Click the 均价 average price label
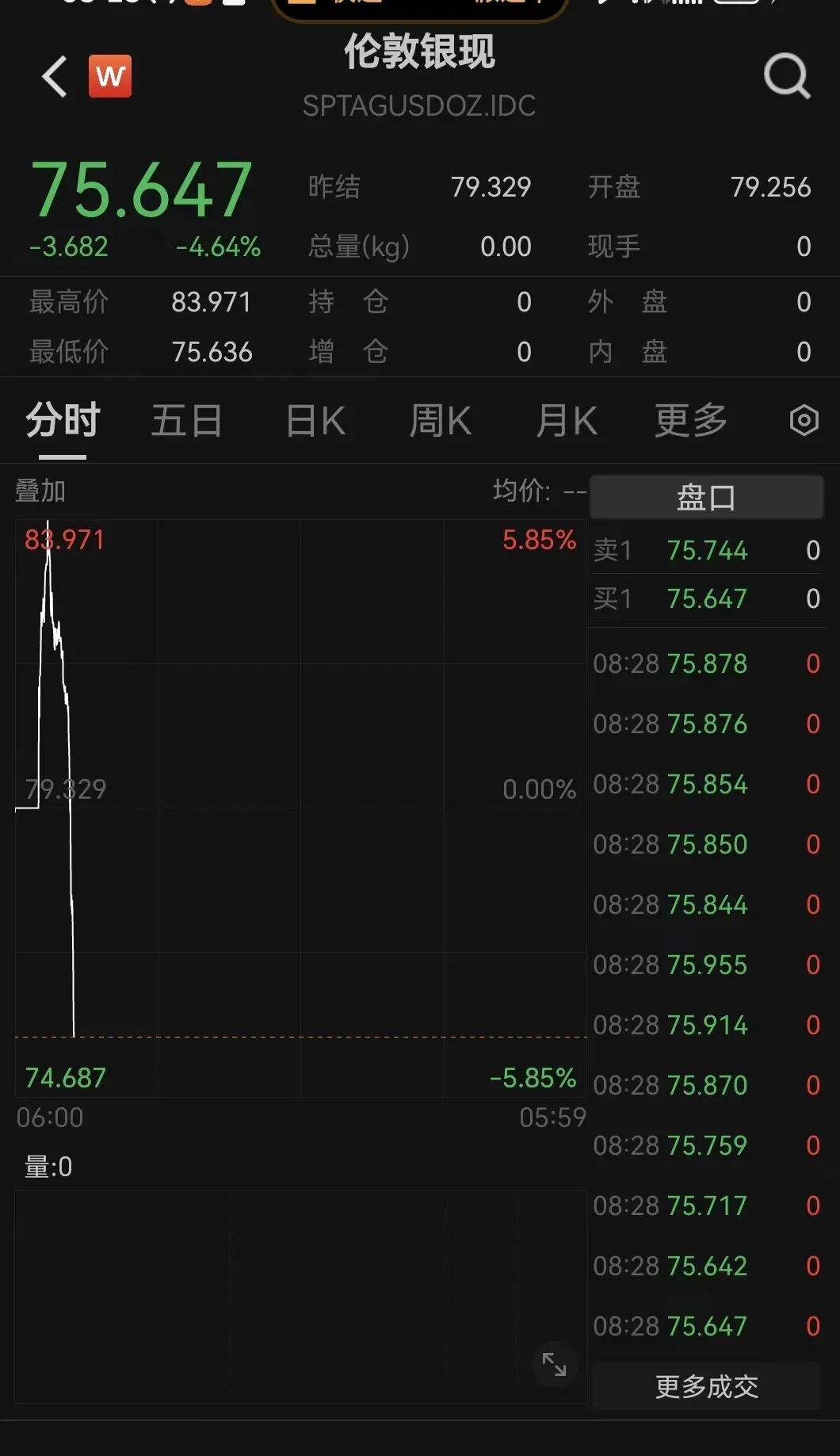Viewport: 840px width, 1456px height. [x=525, y=491]
